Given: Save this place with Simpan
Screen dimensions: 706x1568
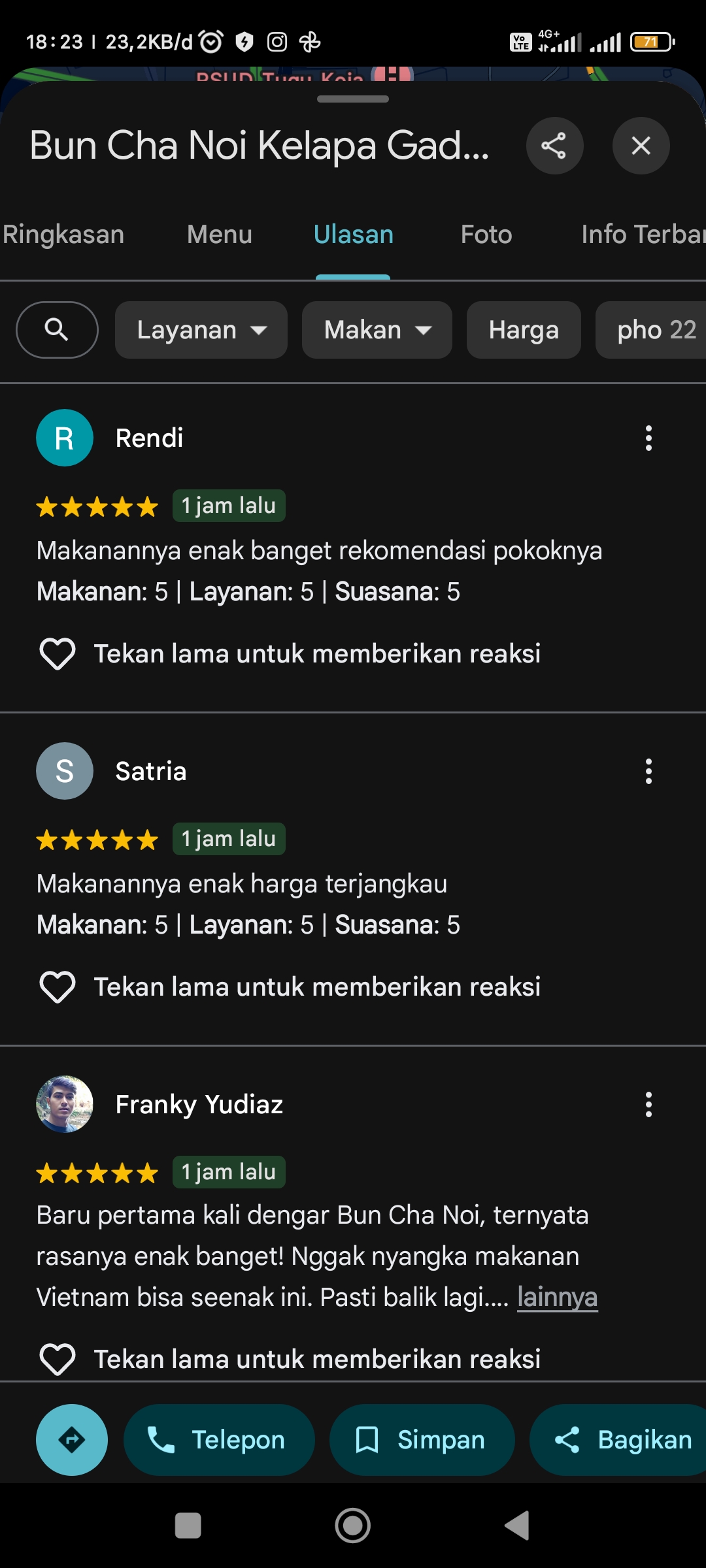Looking at the screenshot, I should (422, 1440).
